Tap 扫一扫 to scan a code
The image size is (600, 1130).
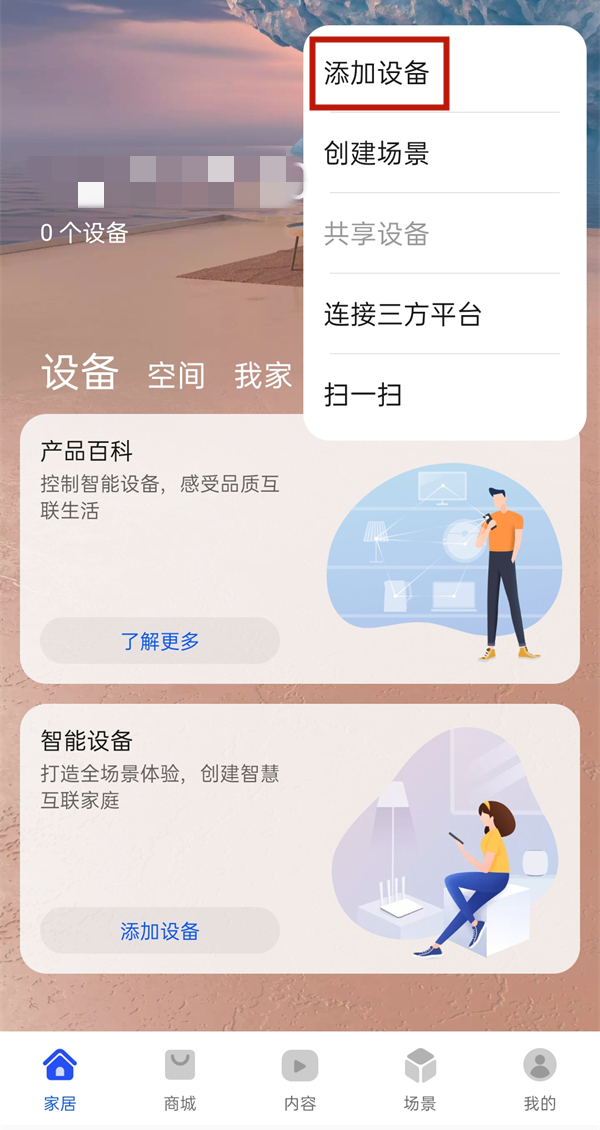363,394
